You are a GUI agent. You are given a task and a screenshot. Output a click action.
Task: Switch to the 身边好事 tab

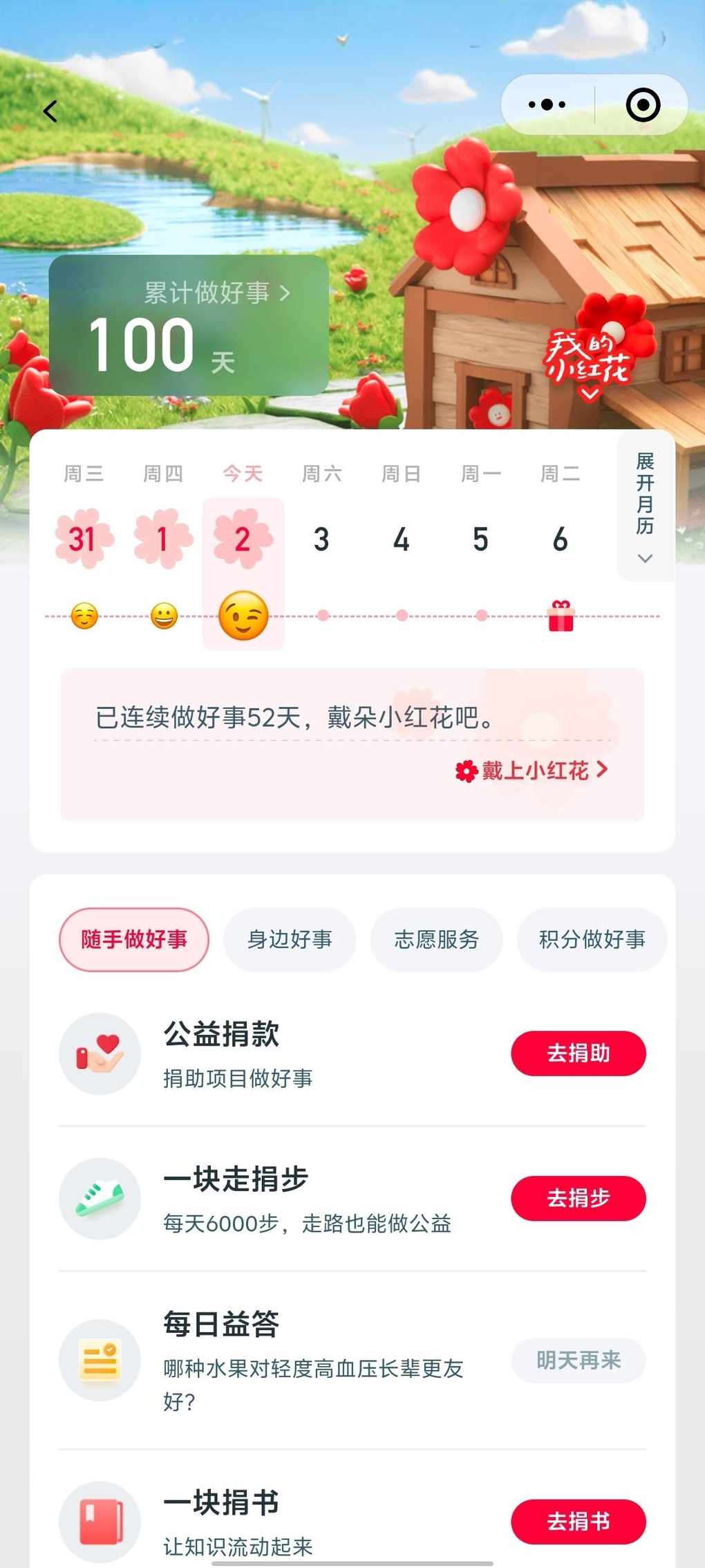click(x=290, y=939)
